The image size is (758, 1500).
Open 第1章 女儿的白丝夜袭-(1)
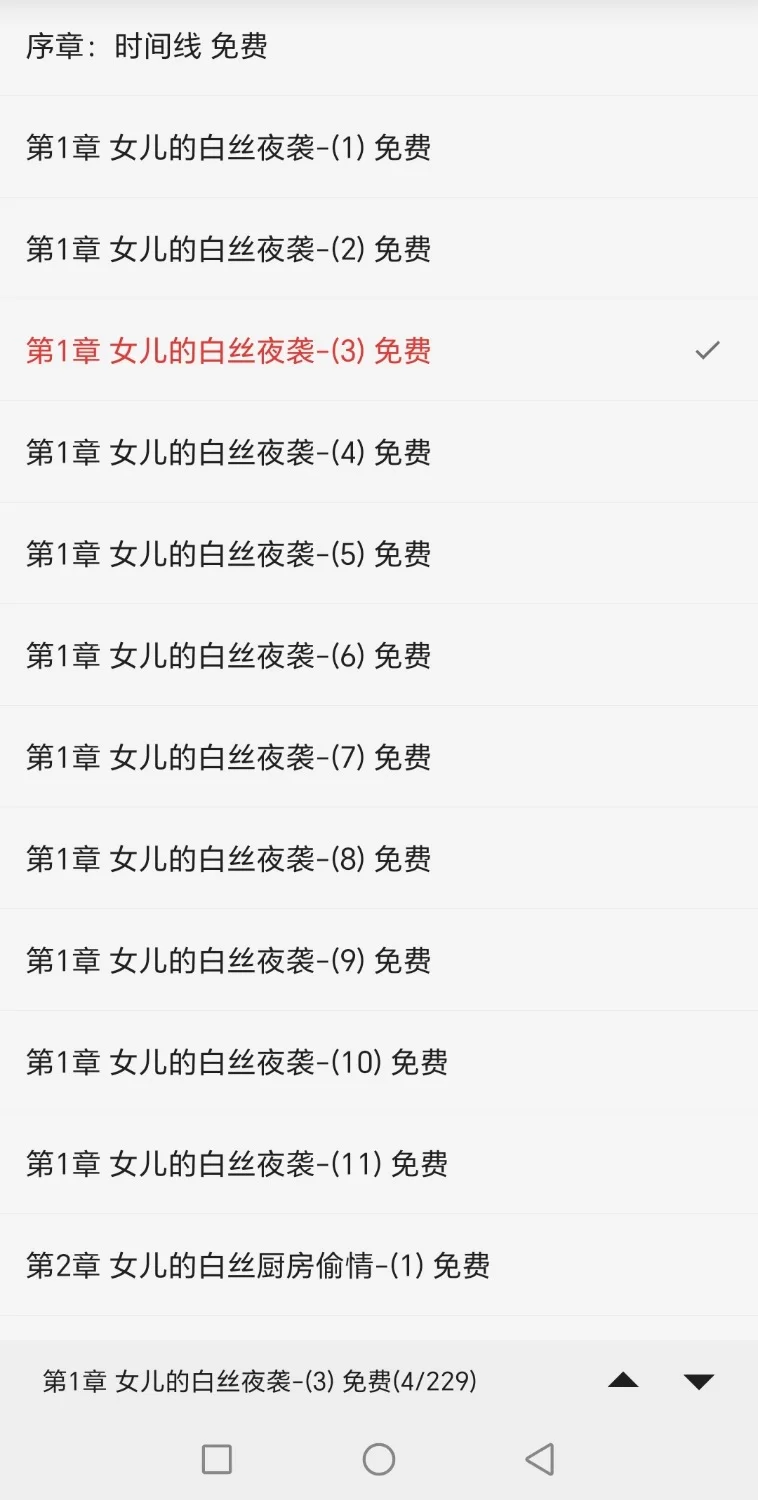[x=230, y=147]
